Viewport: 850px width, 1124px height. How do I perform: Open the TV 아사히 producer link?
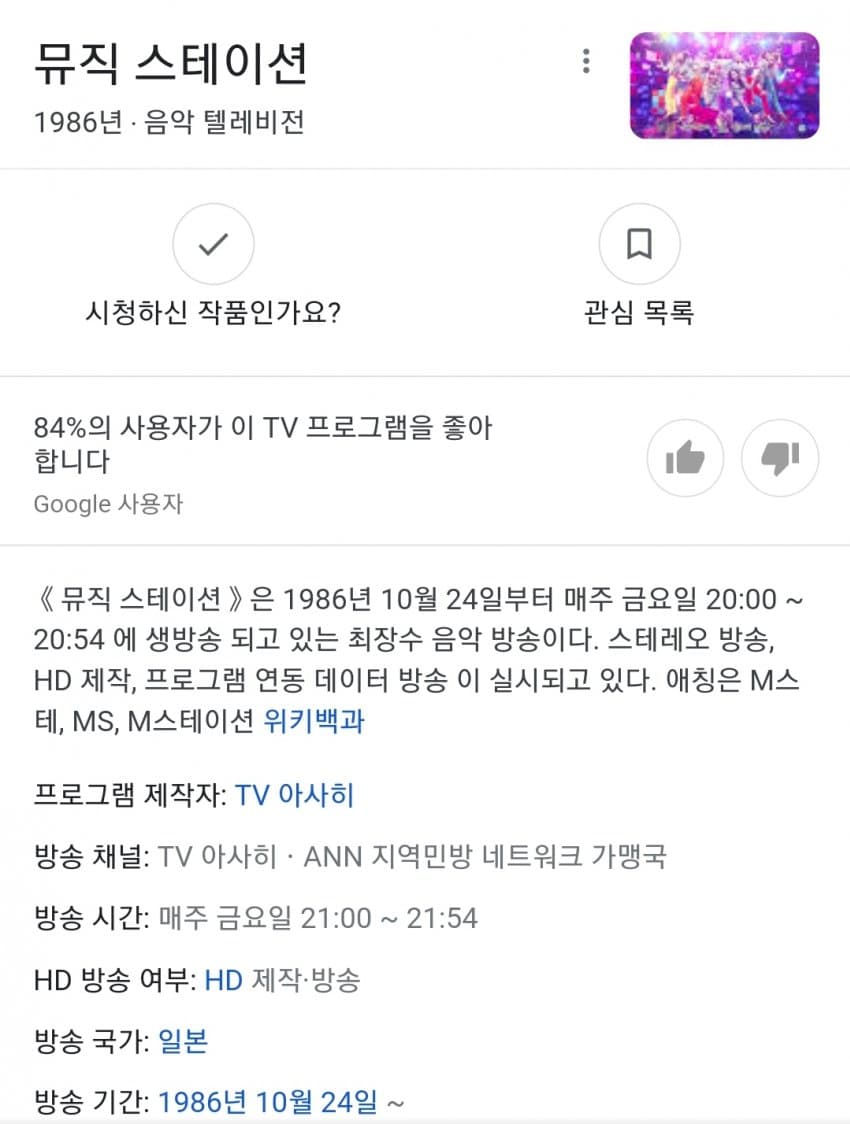[294, 796]
